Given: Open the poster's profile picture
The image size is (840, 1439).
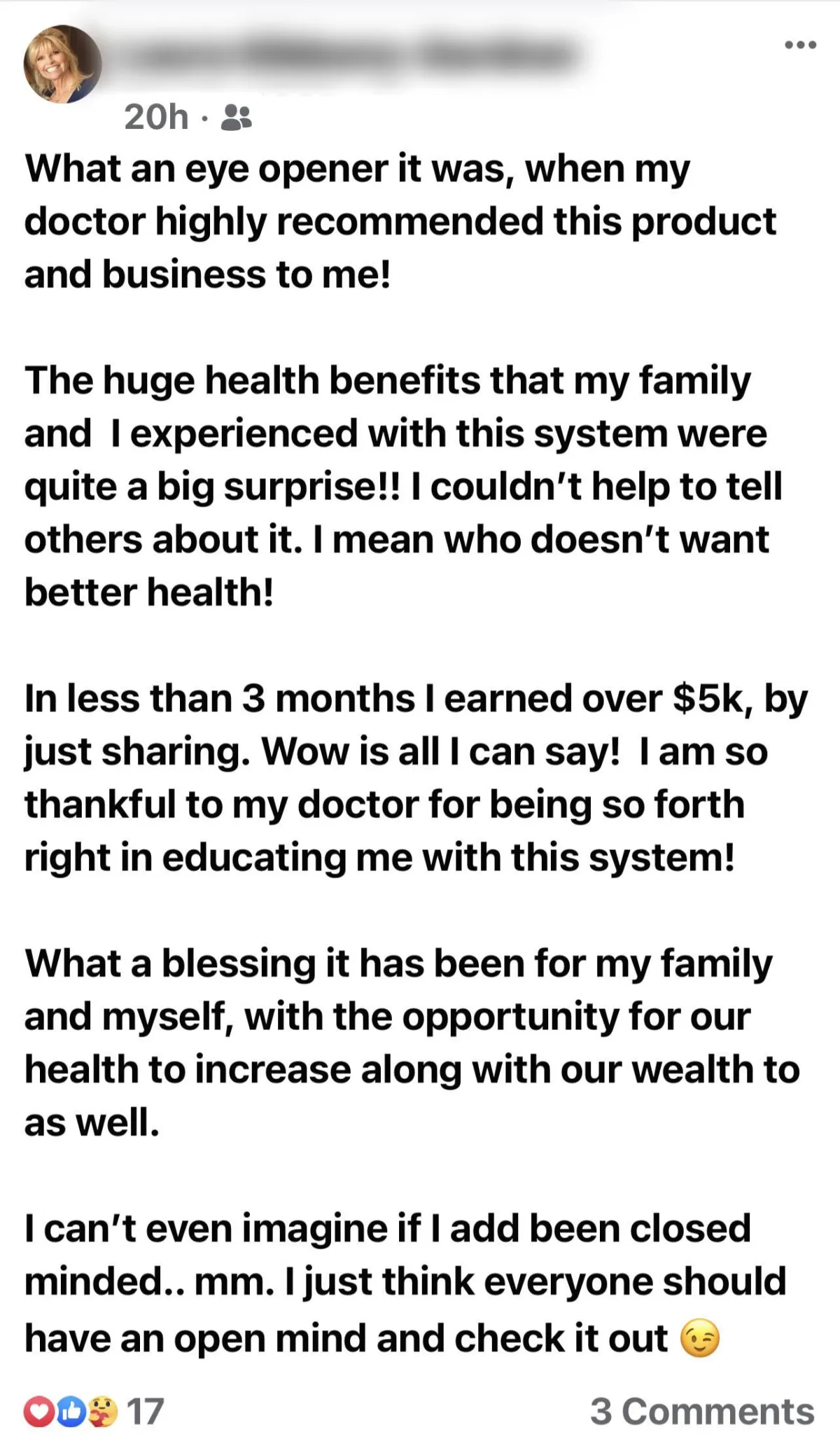Looking at the screenshot, I should 62,64.
